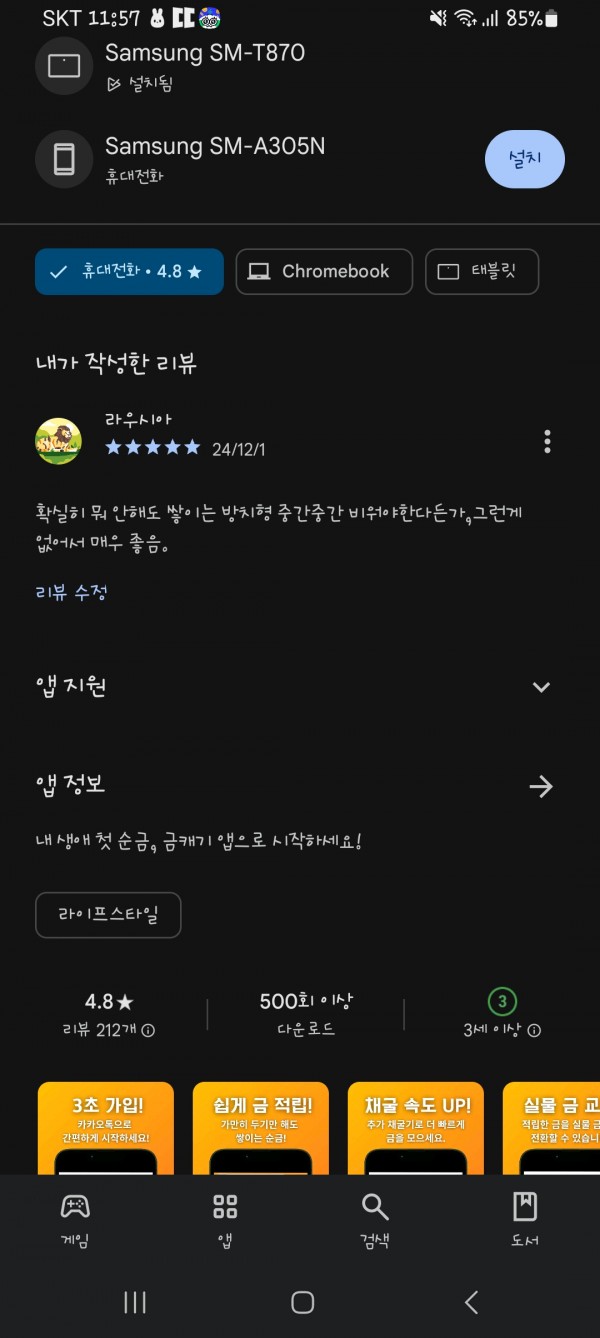Open 앱 정보 with the arrow
This screenshot has height=1338, width=600.
[541, 787]
